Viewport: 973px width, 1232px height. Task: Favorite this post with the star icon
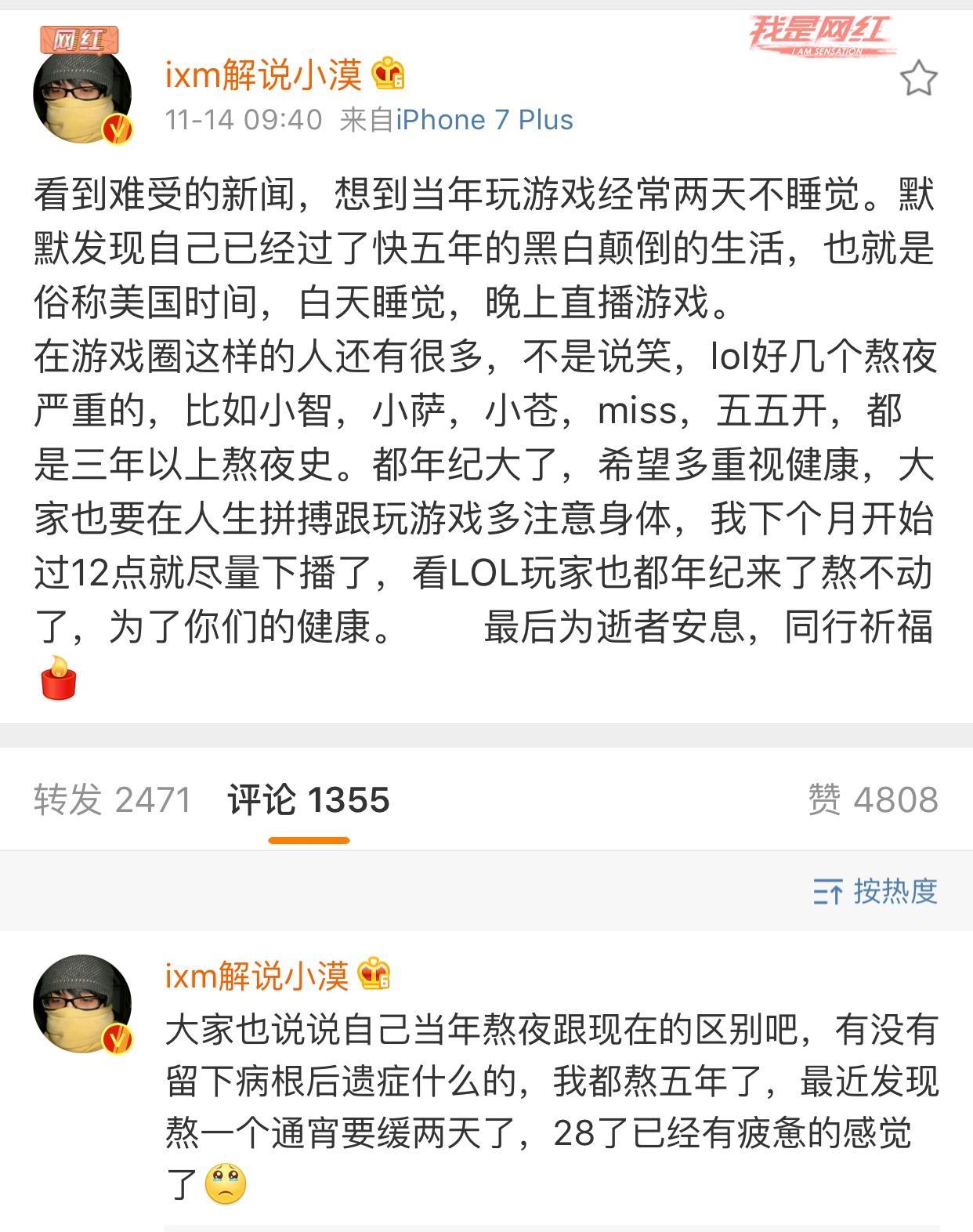[x=917, y=78]
